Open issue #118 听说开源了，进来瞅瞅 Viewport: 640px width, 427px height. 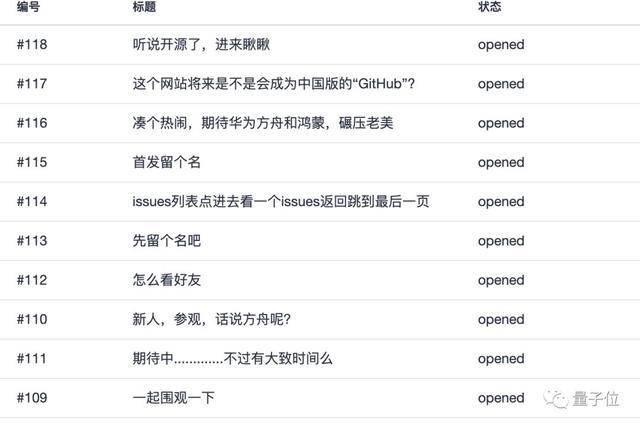[x=201, y=44]
